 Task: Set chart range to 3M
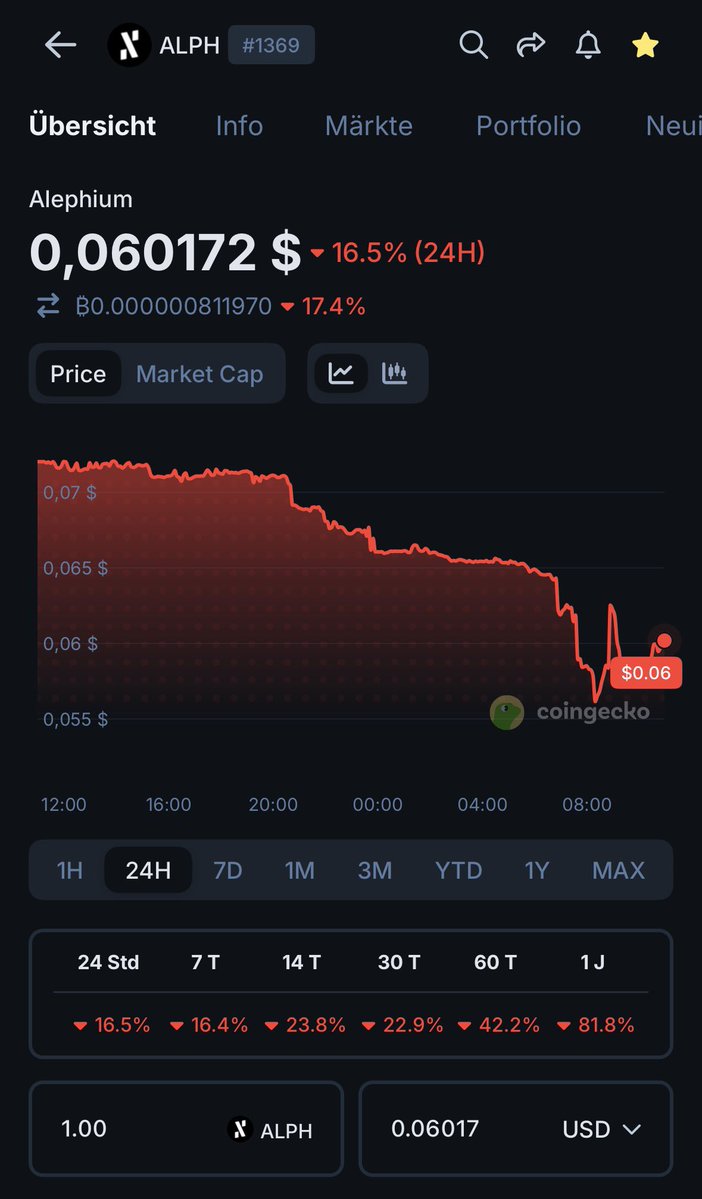375,870
